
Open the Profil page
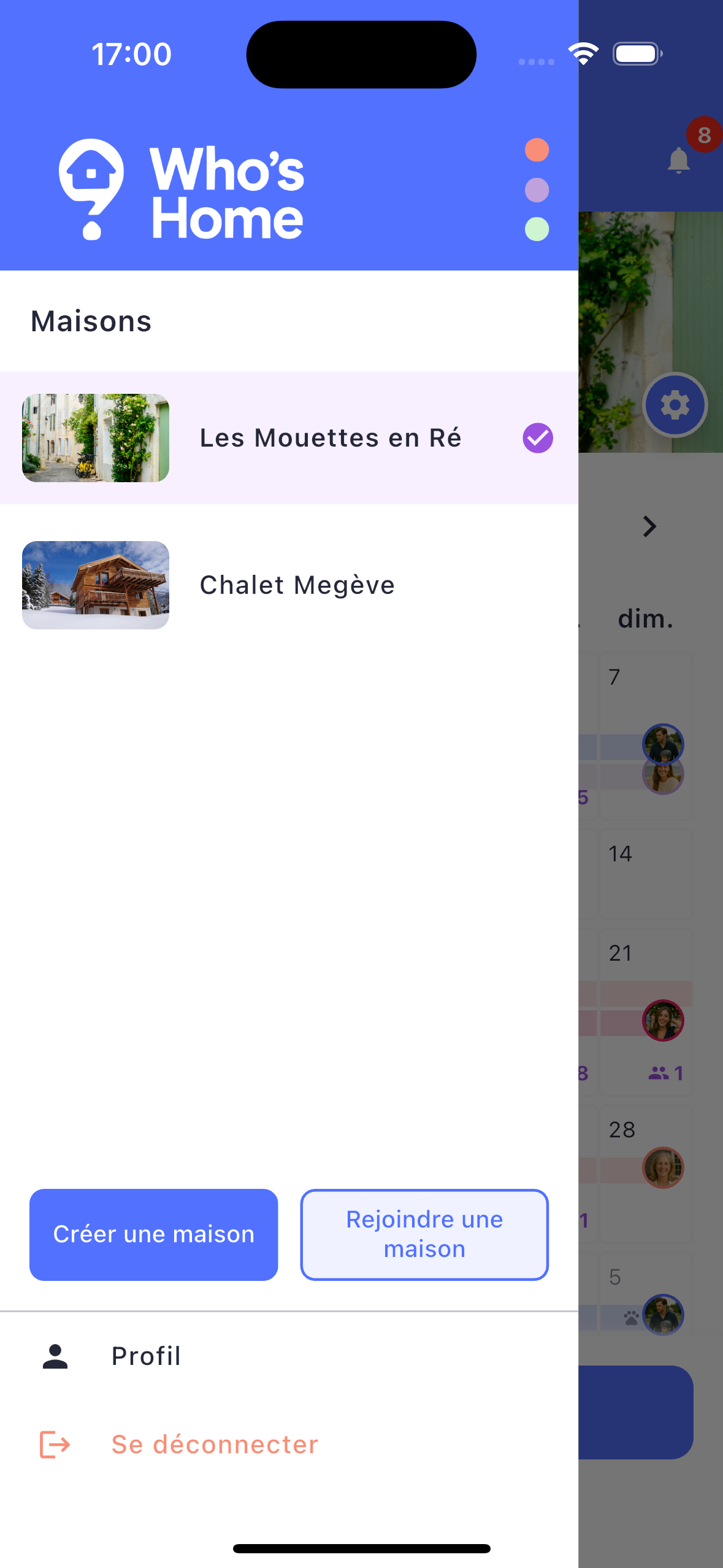pos(146,1356)
